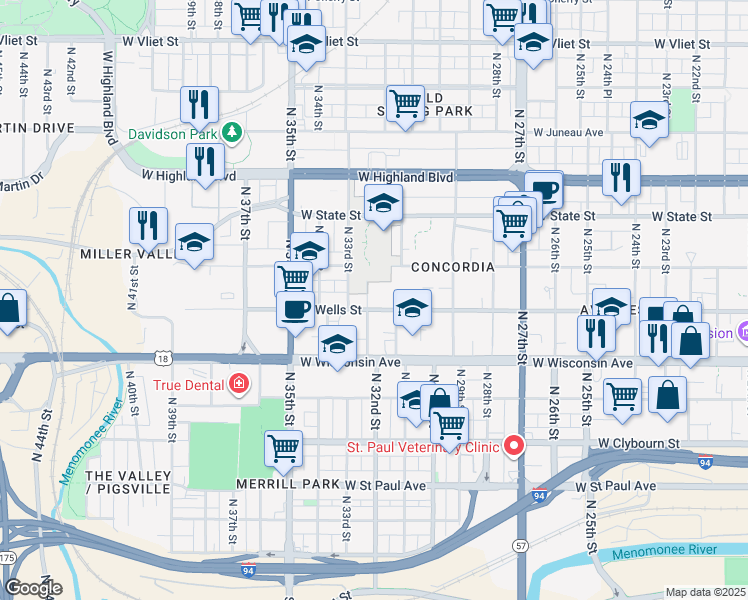Viewport: 748px width, 600px height.
Task: Tap the restaurant marker on W Highland Blvd near N 24th
Action: tap(621, 178)
